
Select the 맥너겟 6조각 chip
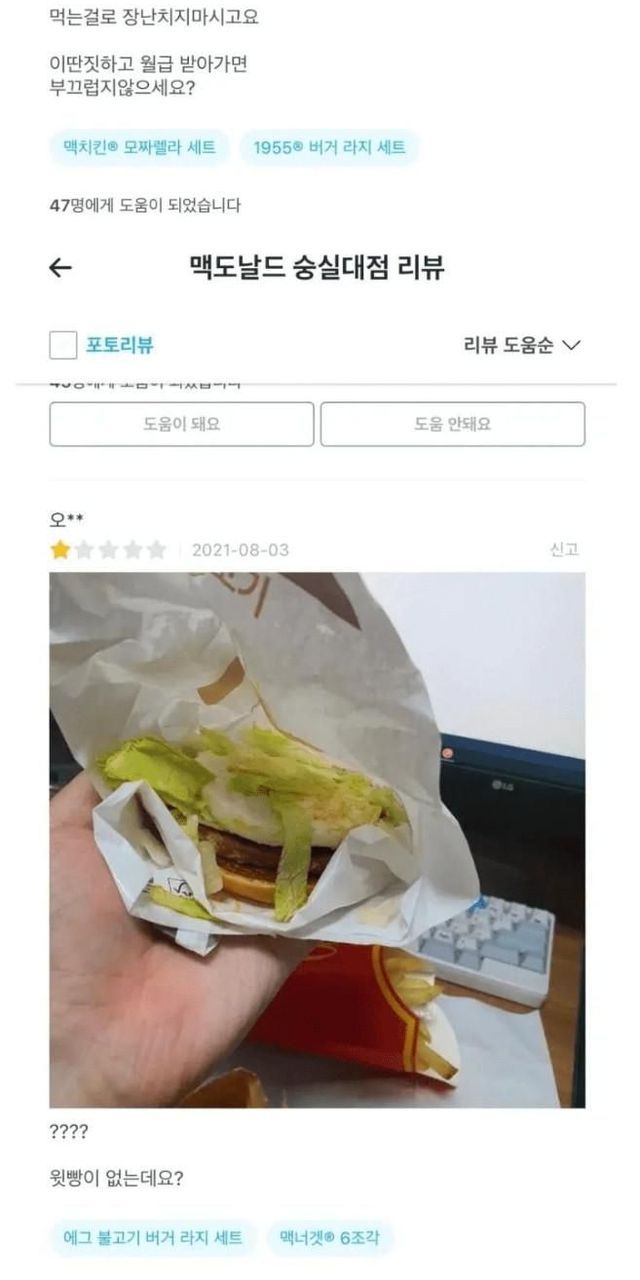(330, 1238)
